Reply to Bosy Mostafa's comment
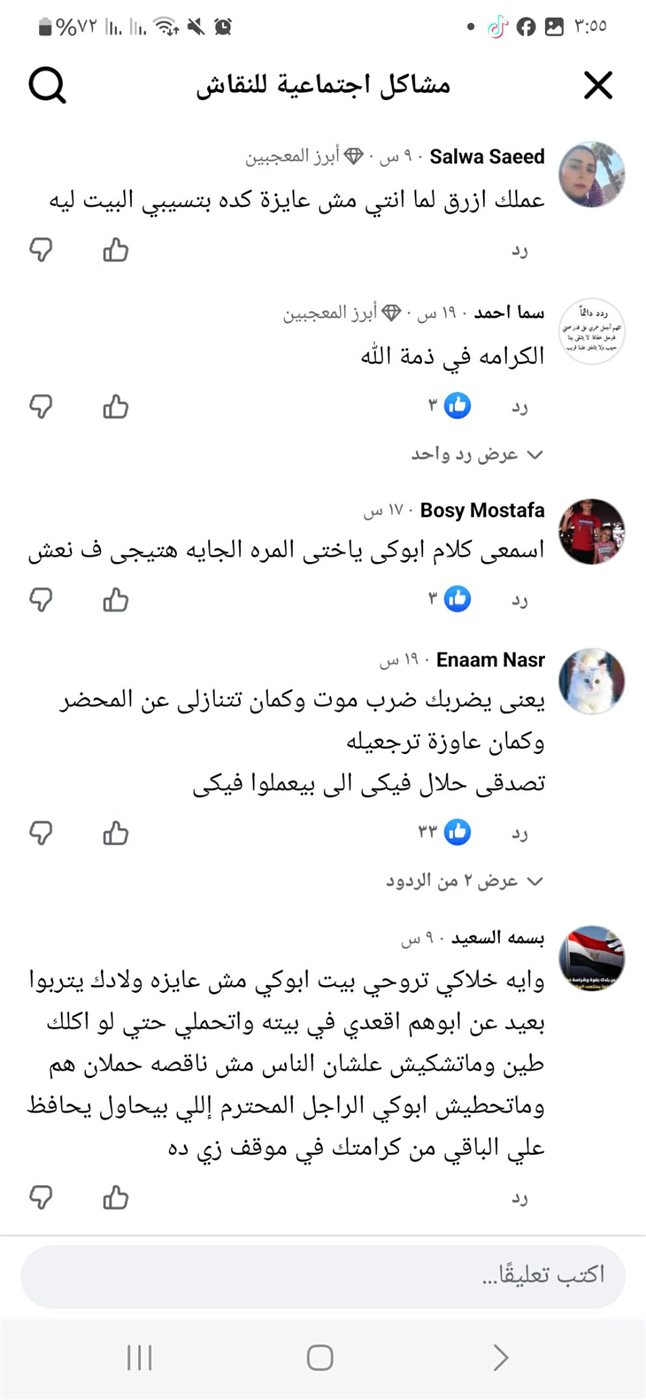 pos(519,600)
